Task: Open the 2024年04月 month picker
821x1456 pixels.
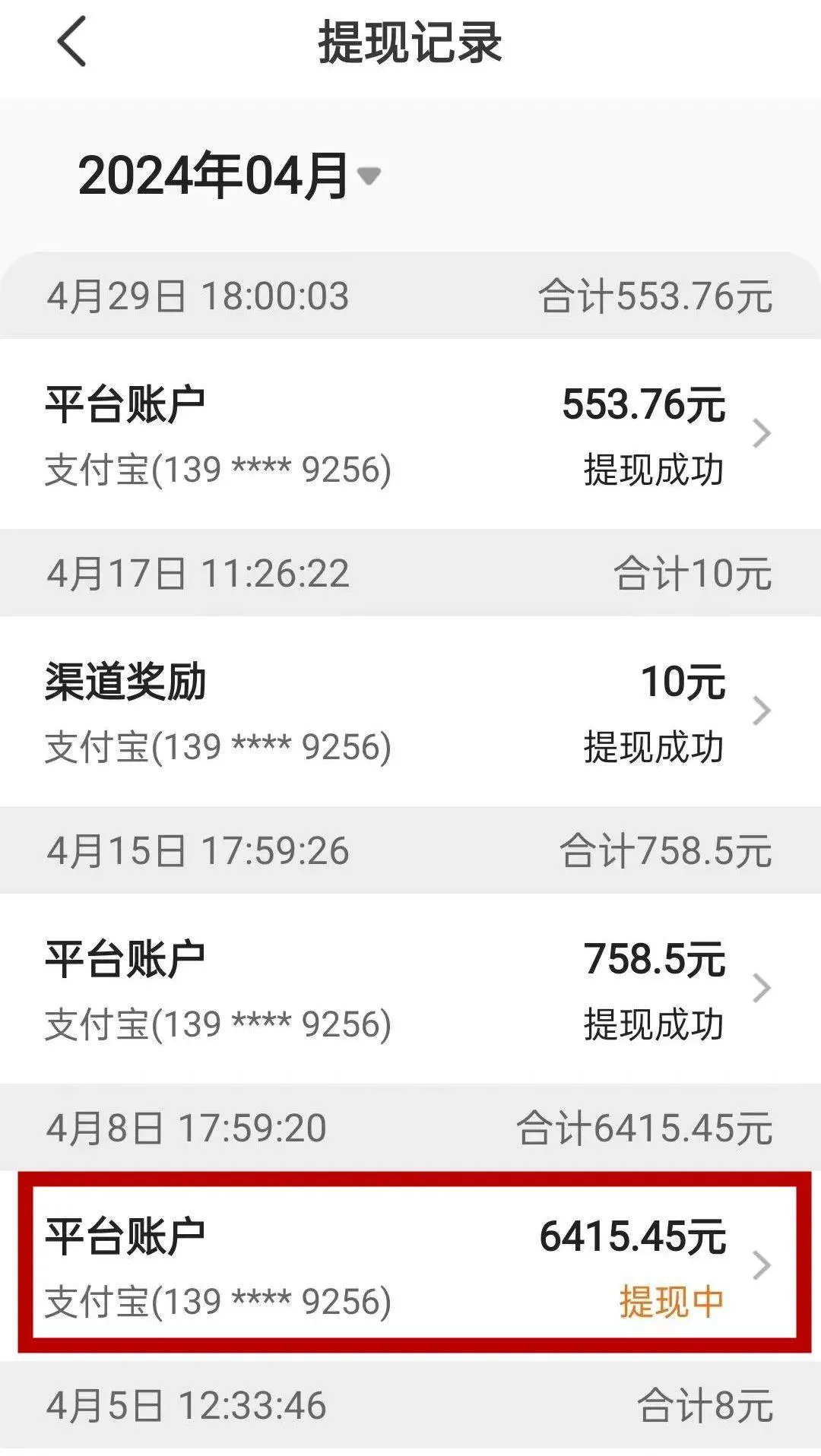Action: point(229,176)
